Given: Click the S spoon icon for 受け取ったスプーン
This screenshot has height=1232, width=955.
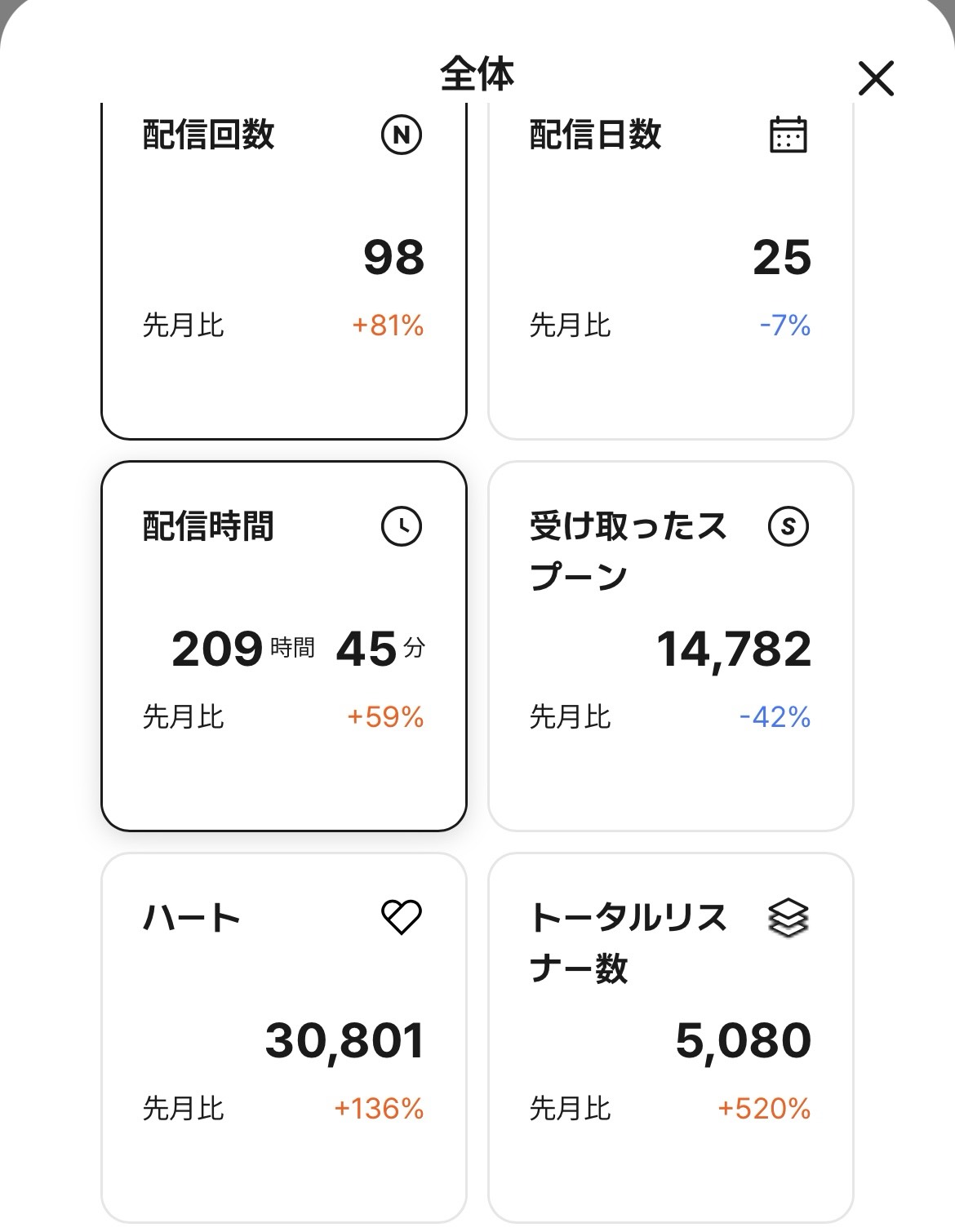Looking at the screenshot, I should point(790,526).
